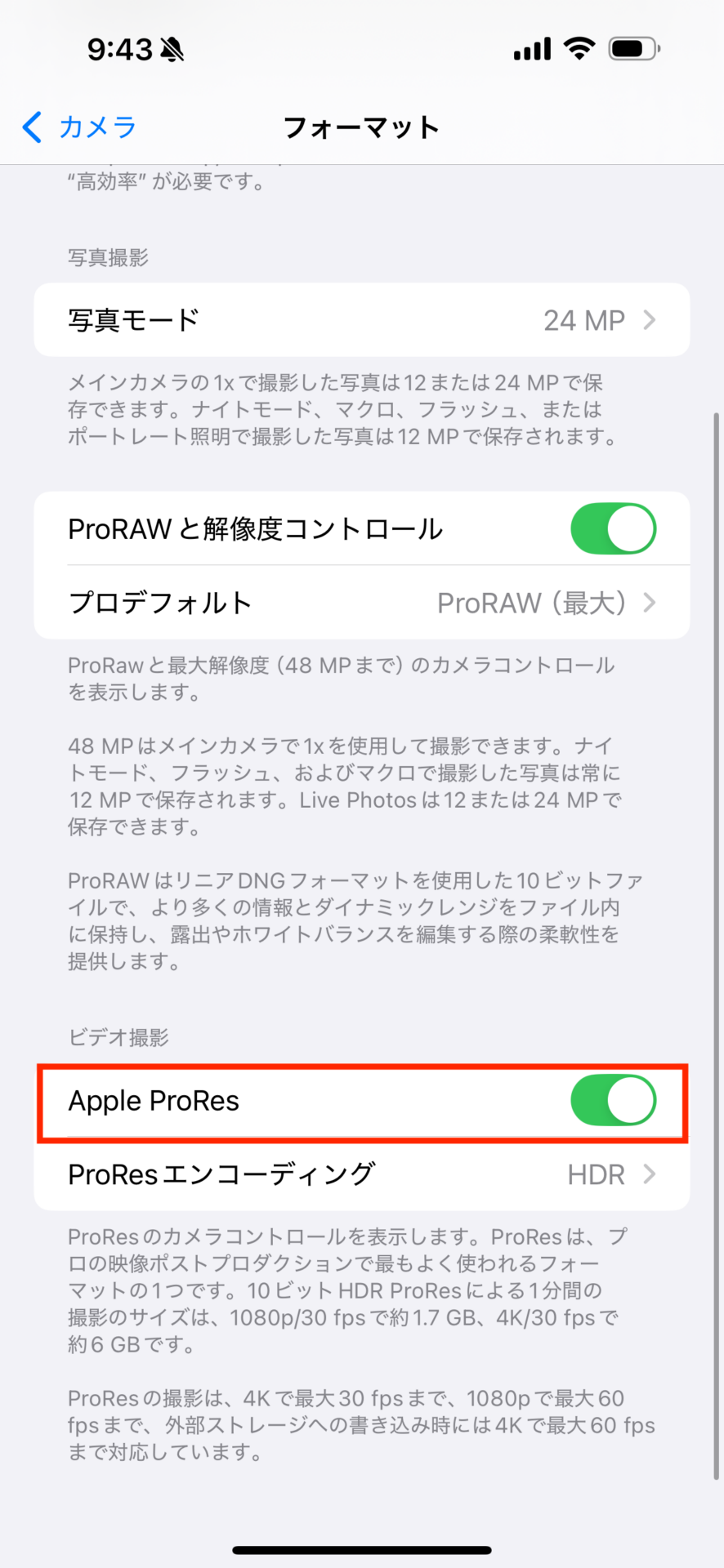Disable the Apple ProRes toggle

point(613,1101)
